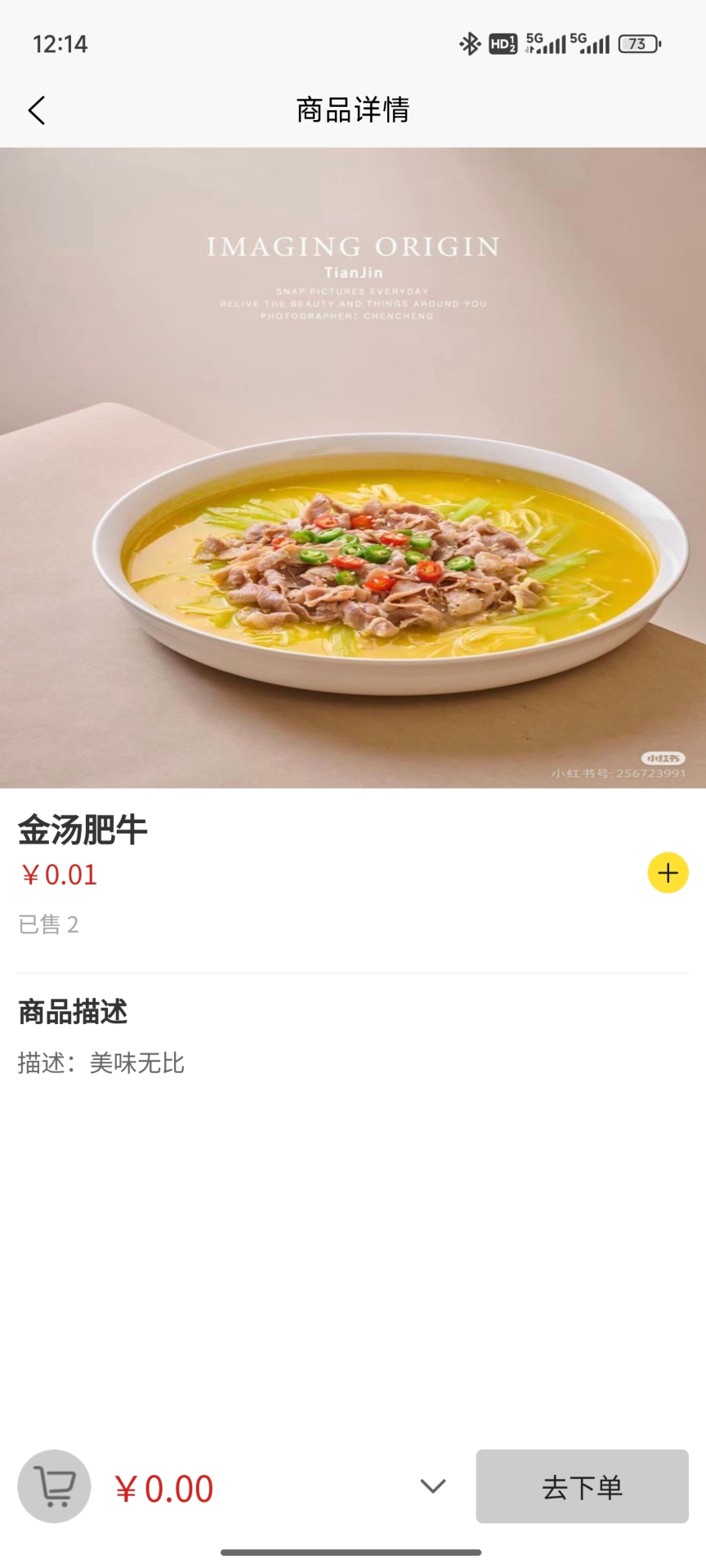Image resolution: width=706 pixels, height=1568 pixels.
Task: Tap the Bluetooth icon in the status bar
Action: click(x=471, y=42)
